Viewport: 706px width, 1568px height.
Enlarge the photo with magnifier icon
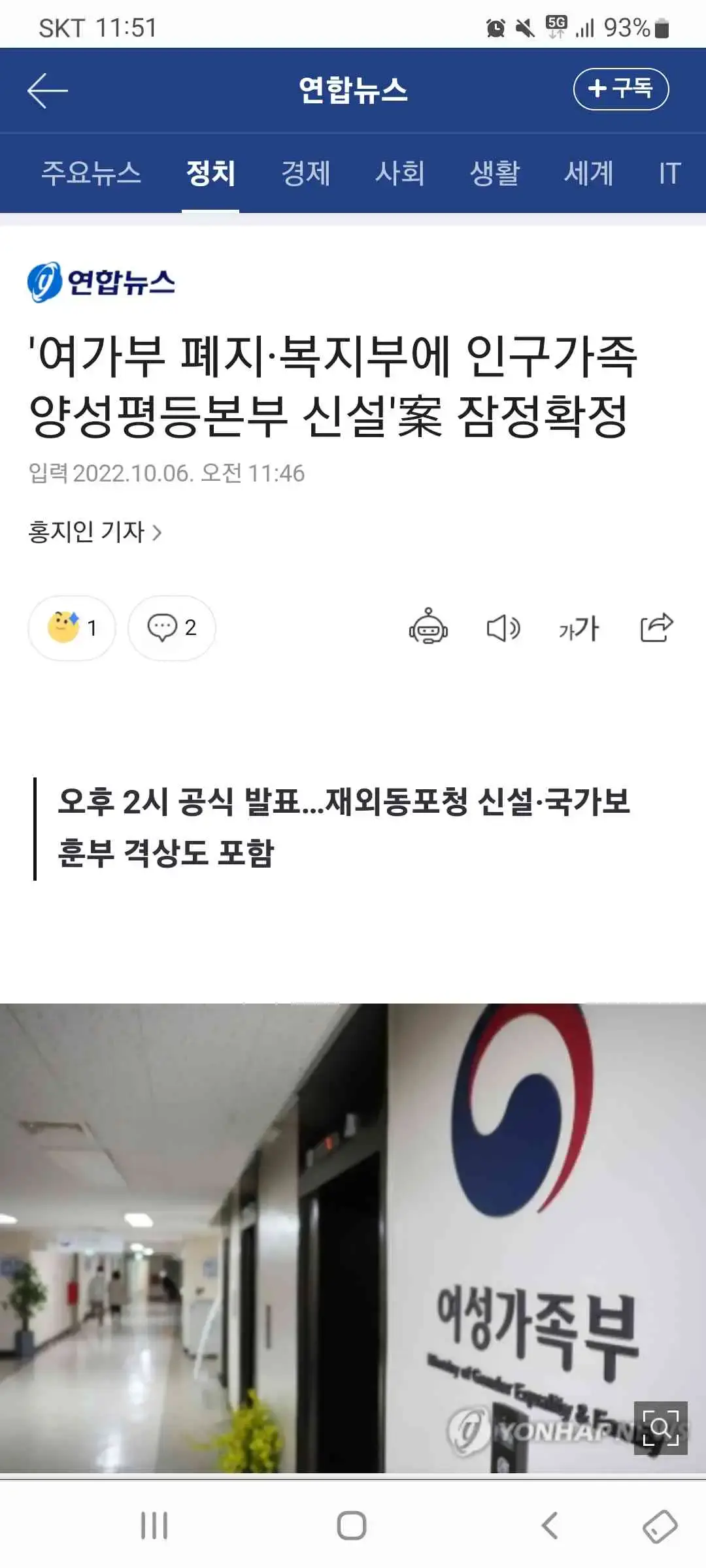click(660, 1428)
